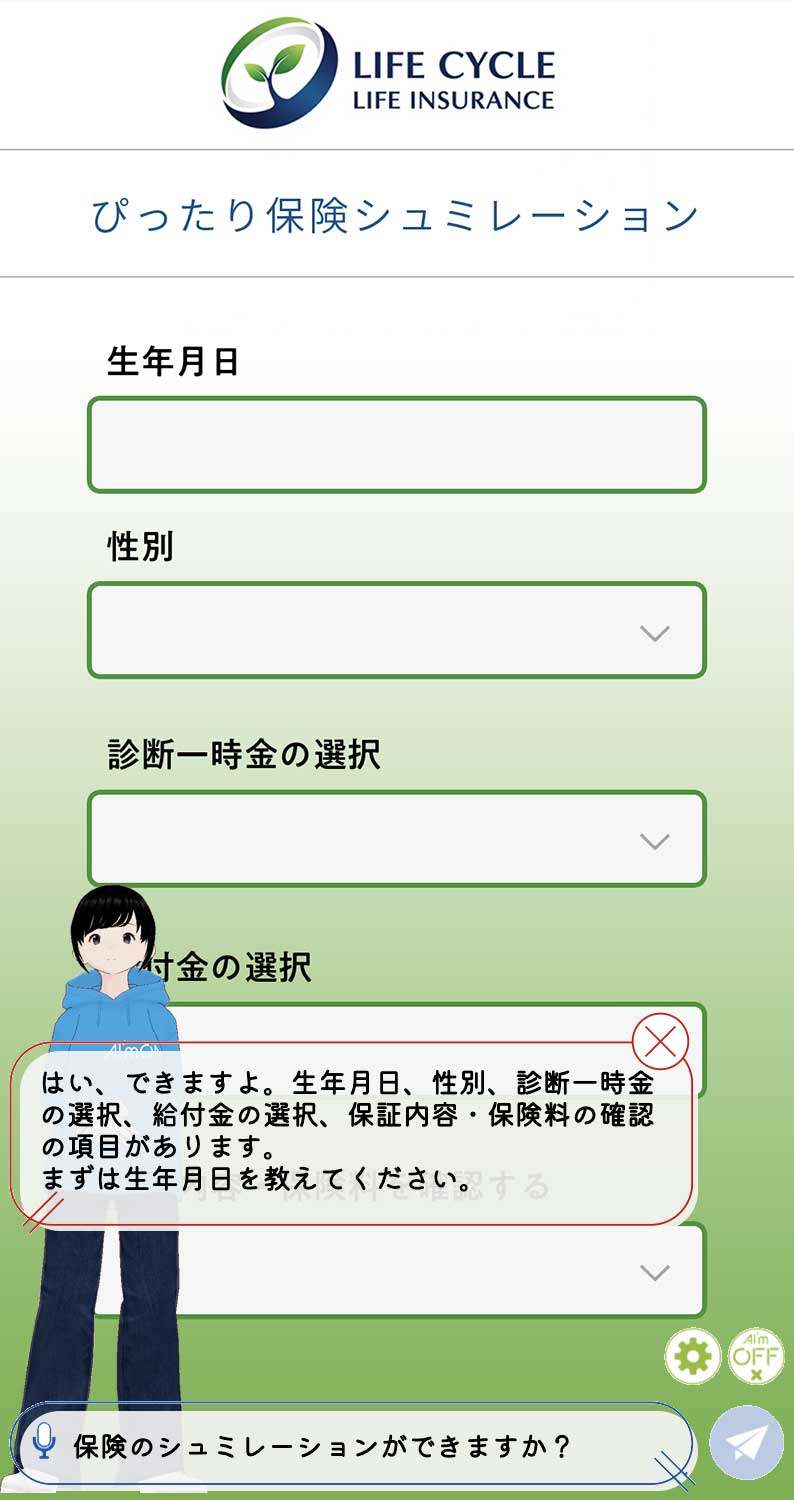This screenshot has height=1500, width=794.
Task: Open settings via the gear icon
Action: 693,1354
